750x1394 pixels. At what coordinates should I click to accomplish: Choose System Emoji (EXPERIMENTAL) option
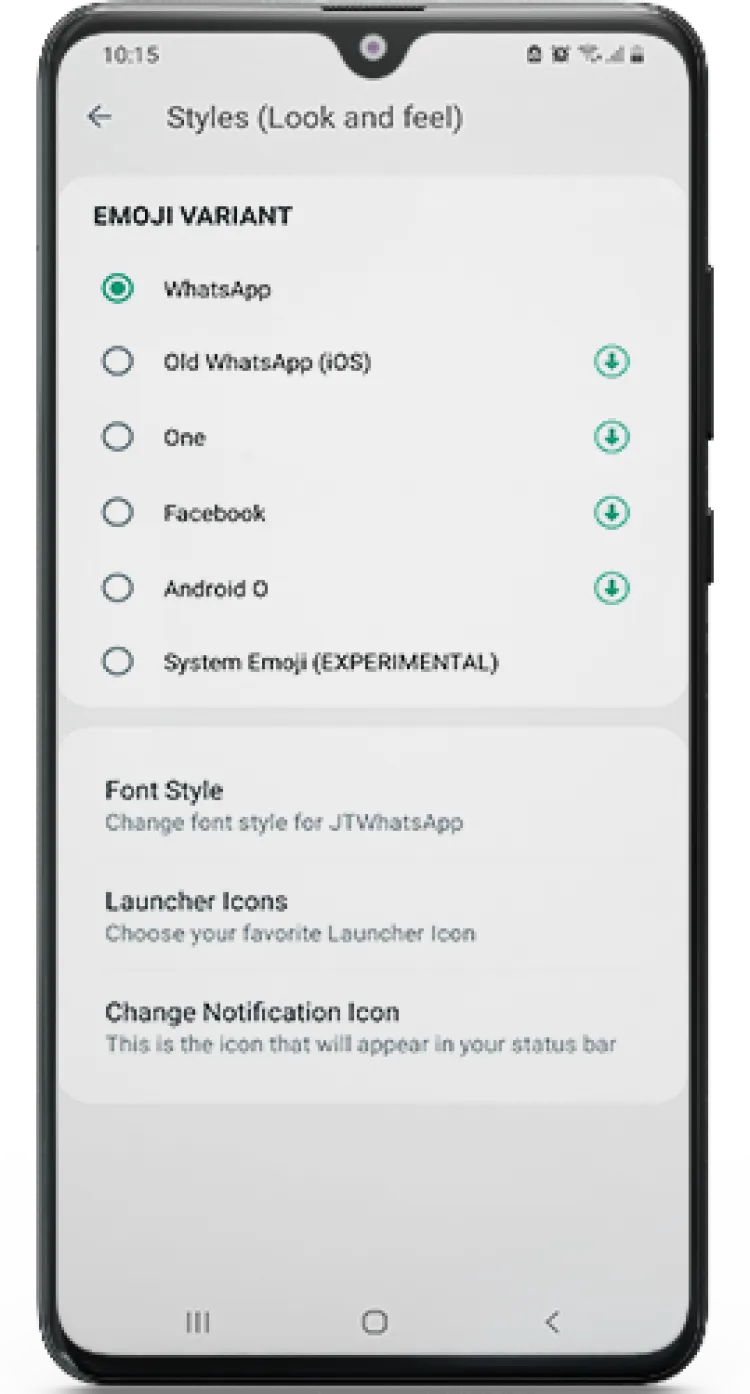[x=118, y=662]
